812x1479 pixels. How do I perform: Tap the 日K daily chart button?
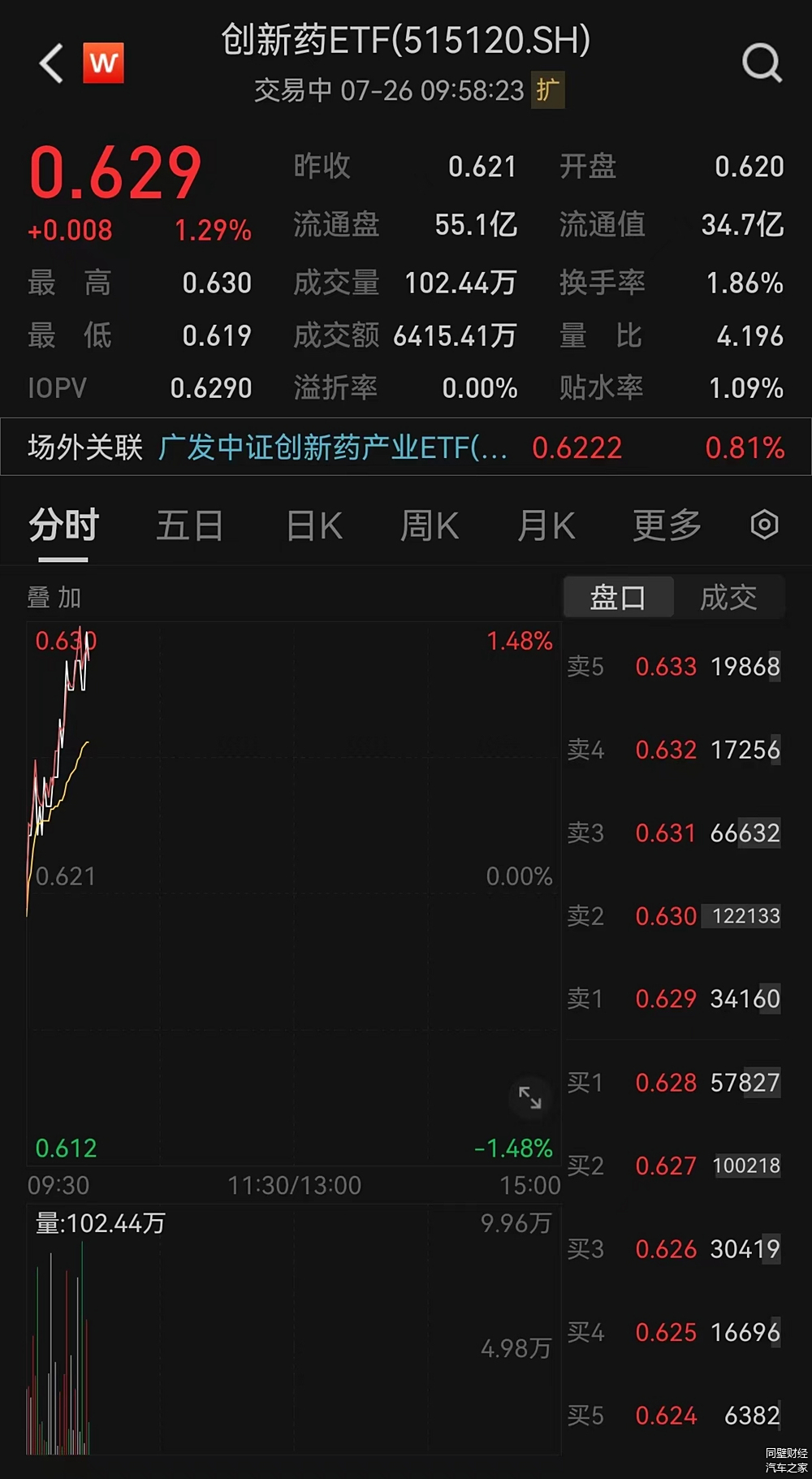coord(313,525)
